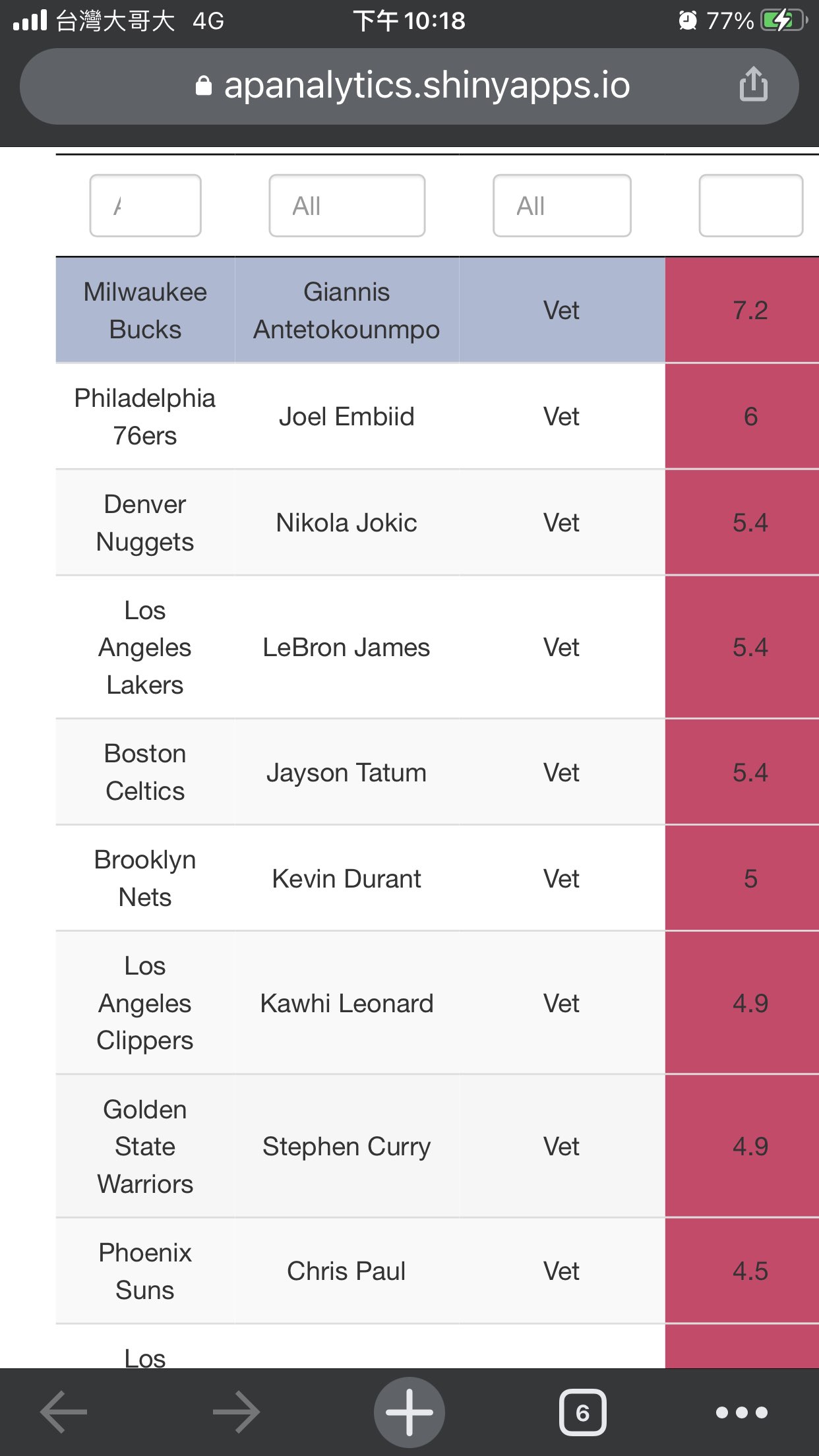Image resolution: width=819 pixels, height=1456 pixels.
Task: Select the Kevin Durant row
Action: 437,878
